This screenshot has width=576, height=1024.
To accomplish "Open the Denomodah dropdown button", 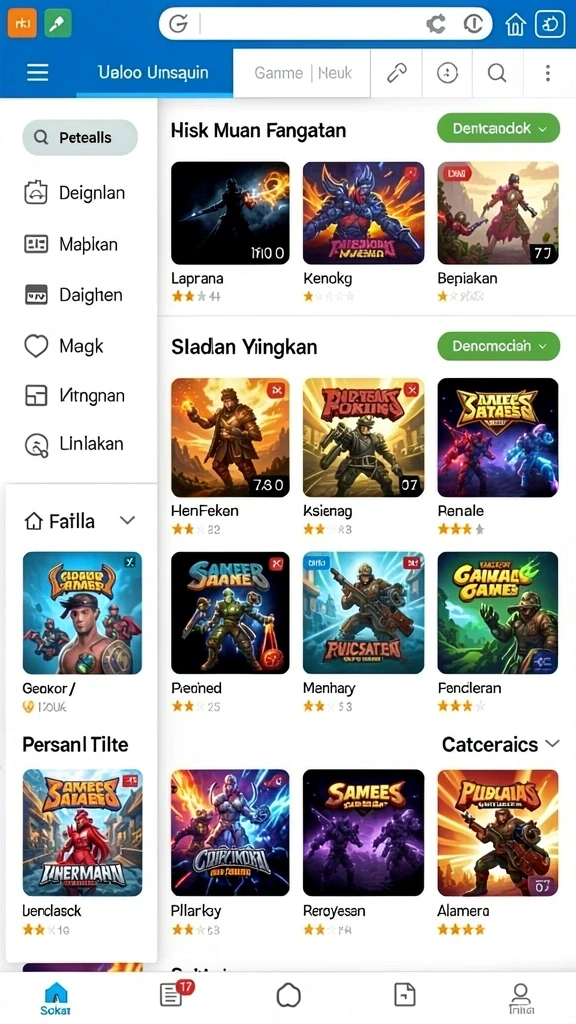I will (498, 345).
